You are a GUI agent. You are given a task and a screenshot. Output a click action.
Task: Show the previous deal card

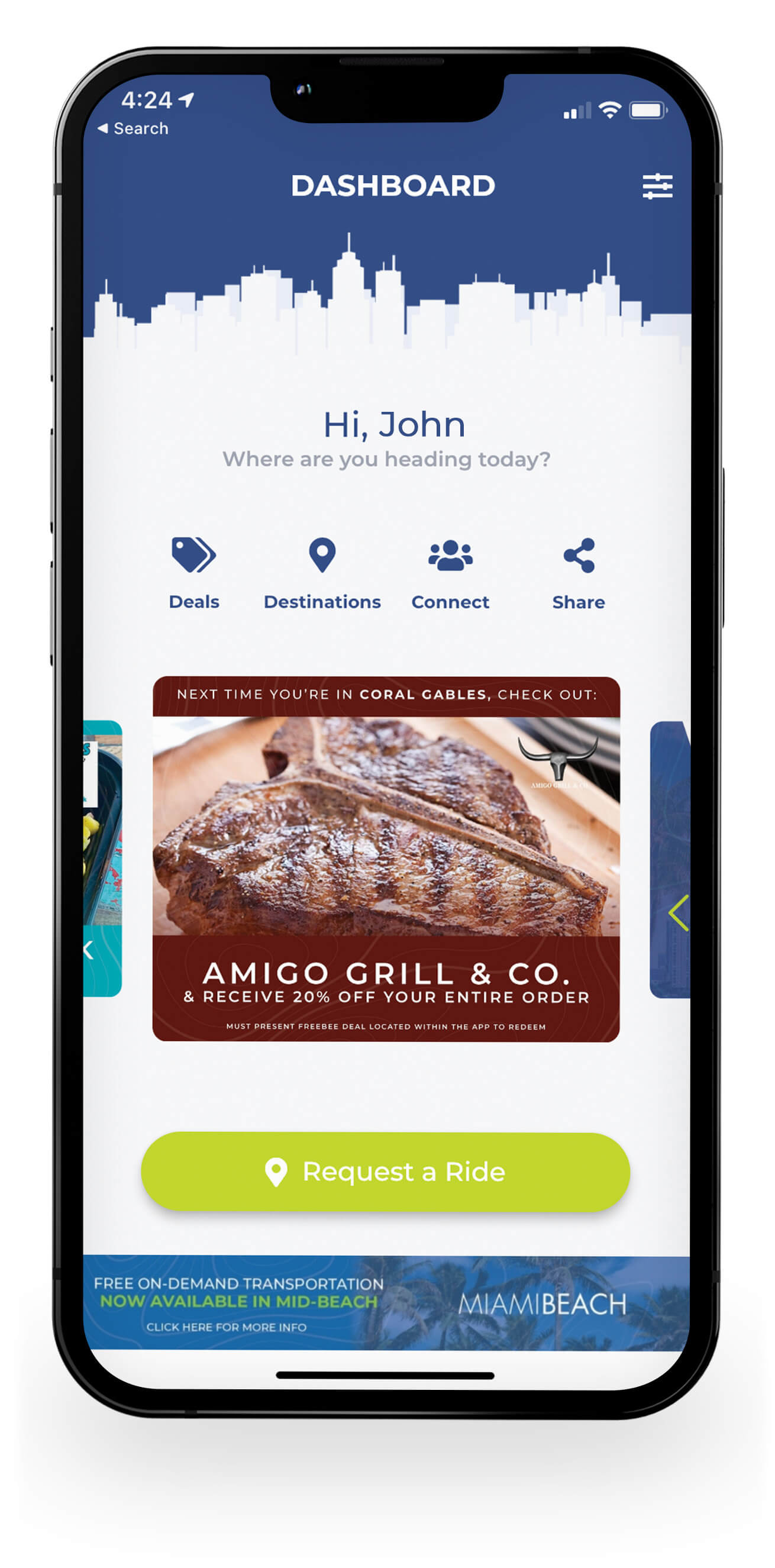coord(90,950)
